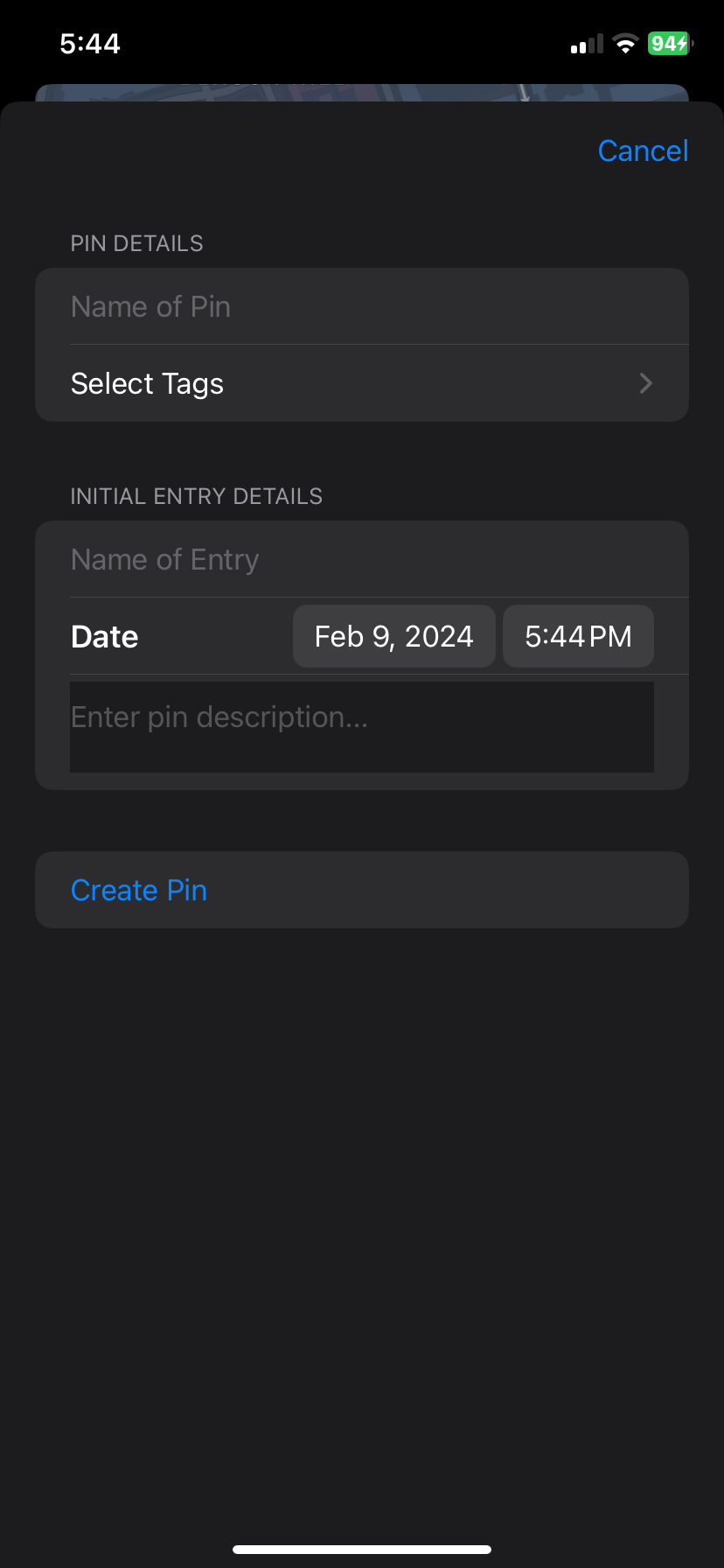Tap the Name of Pin field
The width and height of the screenshot is (724, 1568).
pyautogui.click(x=362, y=306)
